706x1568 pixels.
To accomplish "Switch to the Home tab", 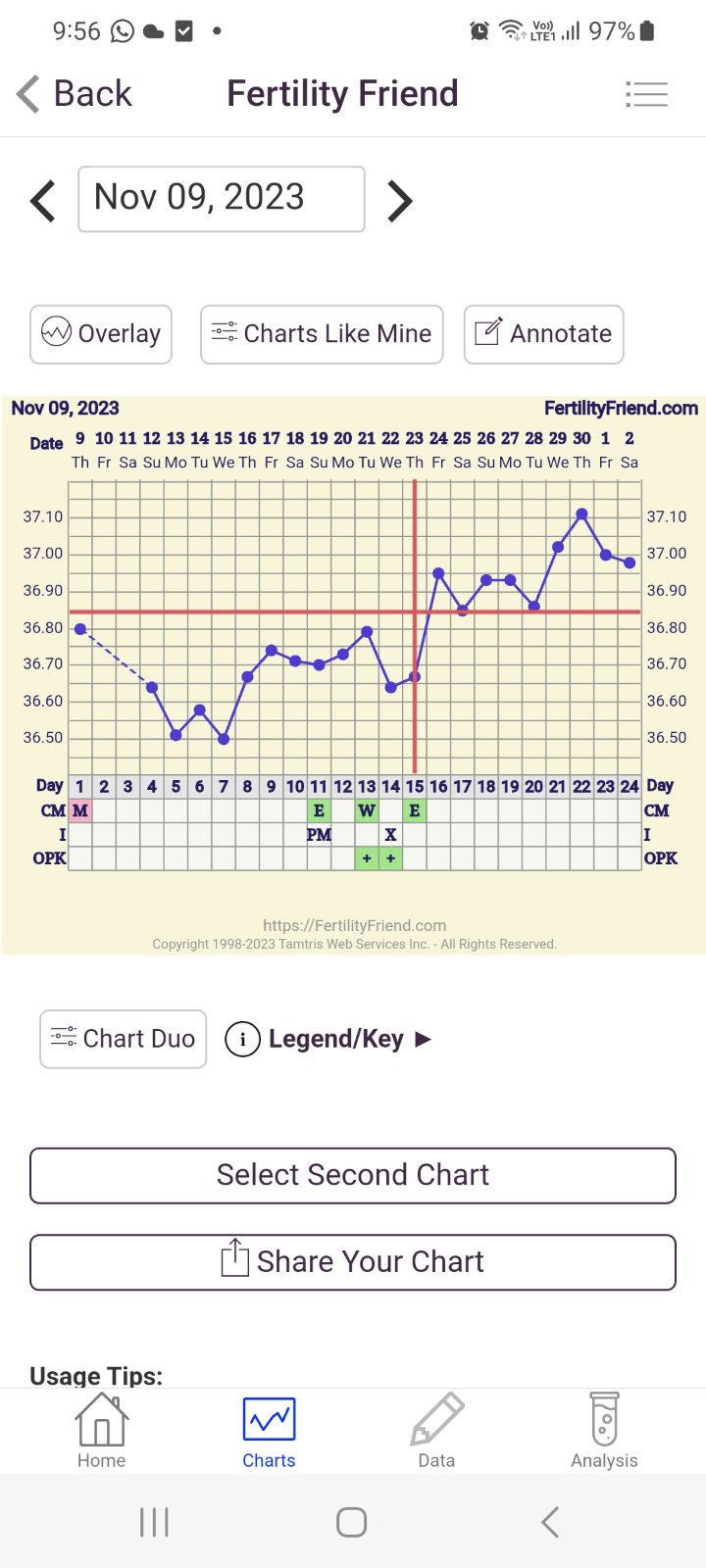I will pyautogui.click(x=102, y=1431).
